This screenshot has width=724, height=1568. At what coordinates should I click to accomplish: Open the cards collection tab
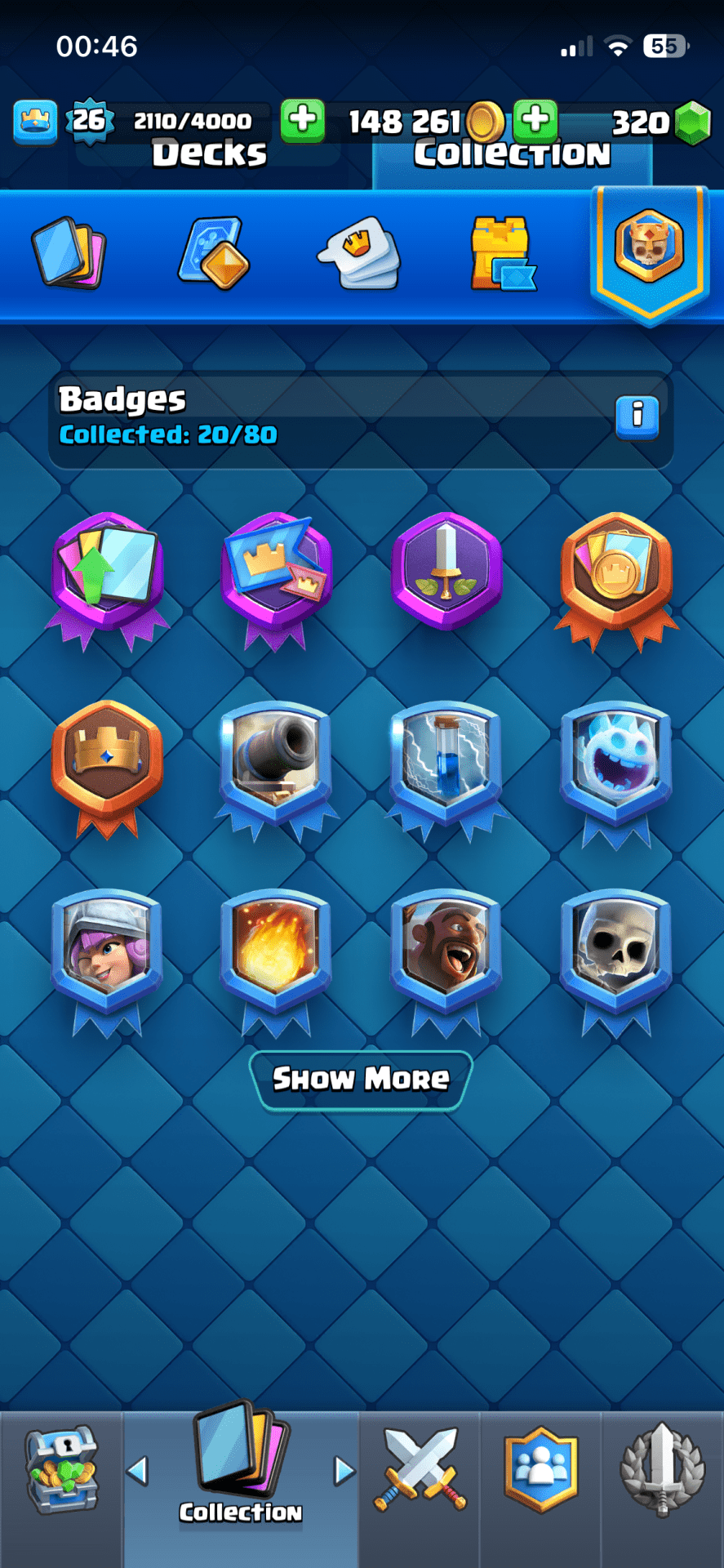[69, 253]
